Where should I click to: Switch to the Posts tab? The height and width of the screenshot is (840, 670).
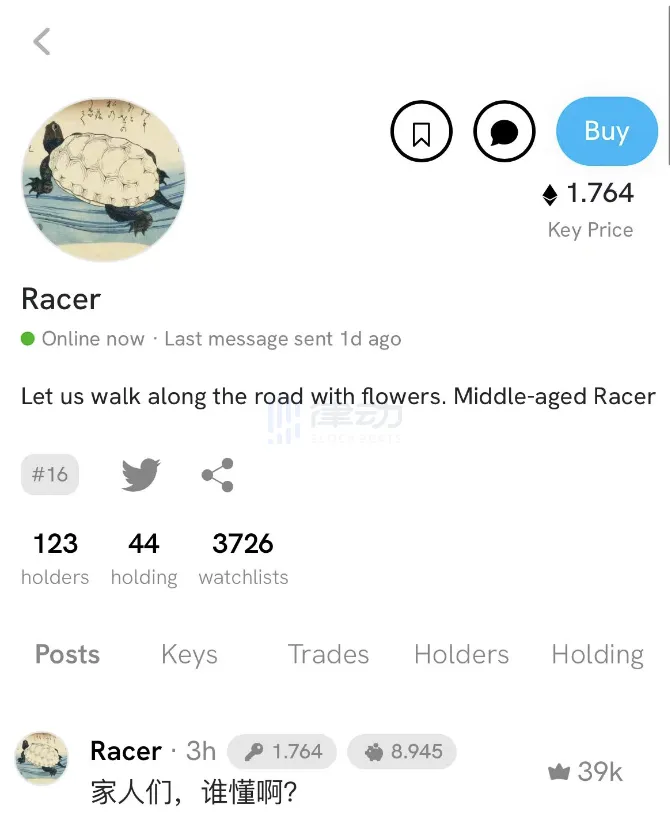[x=68, y=655]
